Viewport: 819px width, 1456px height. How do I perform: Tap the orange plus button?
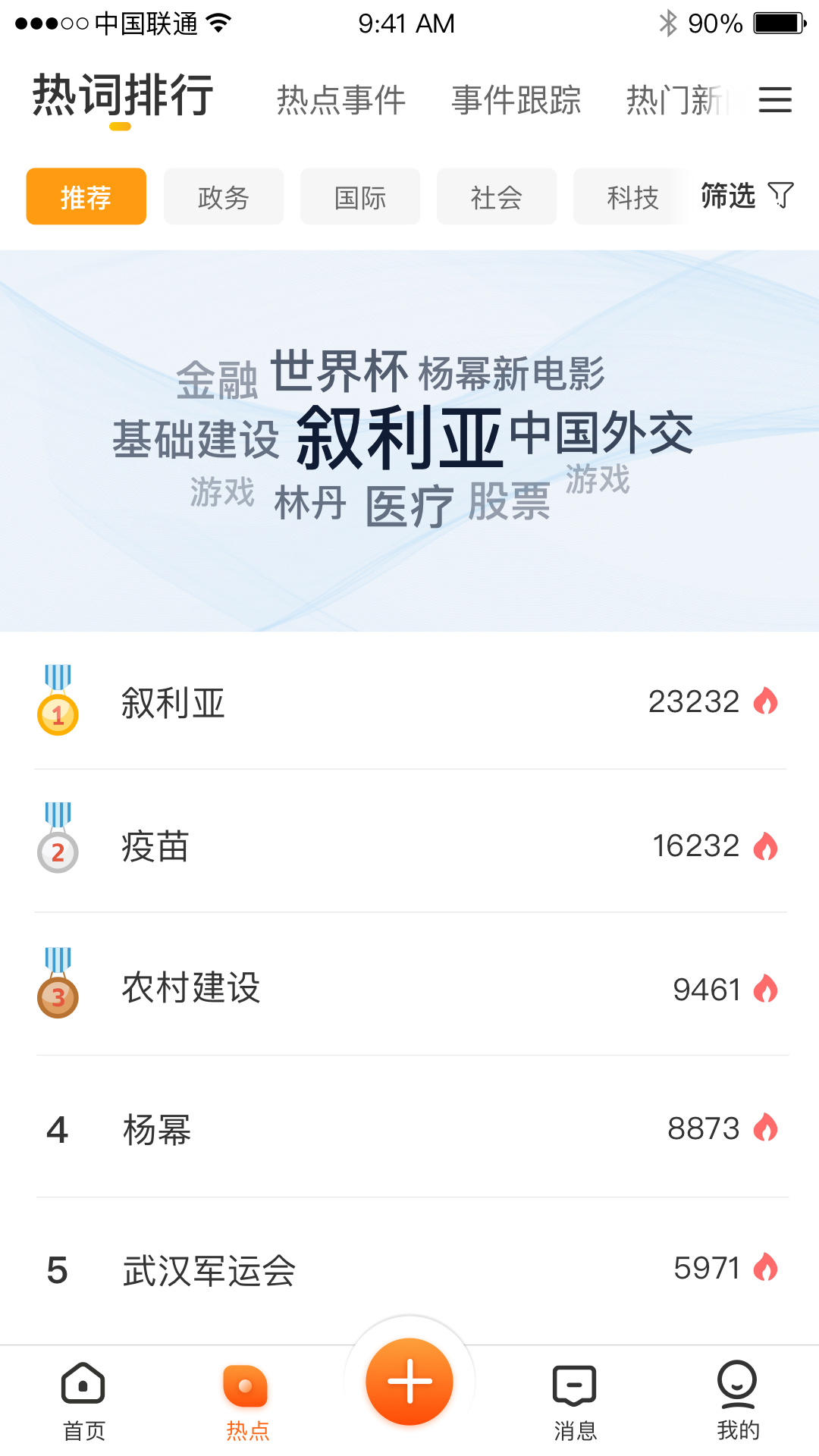pos(409,1382)
